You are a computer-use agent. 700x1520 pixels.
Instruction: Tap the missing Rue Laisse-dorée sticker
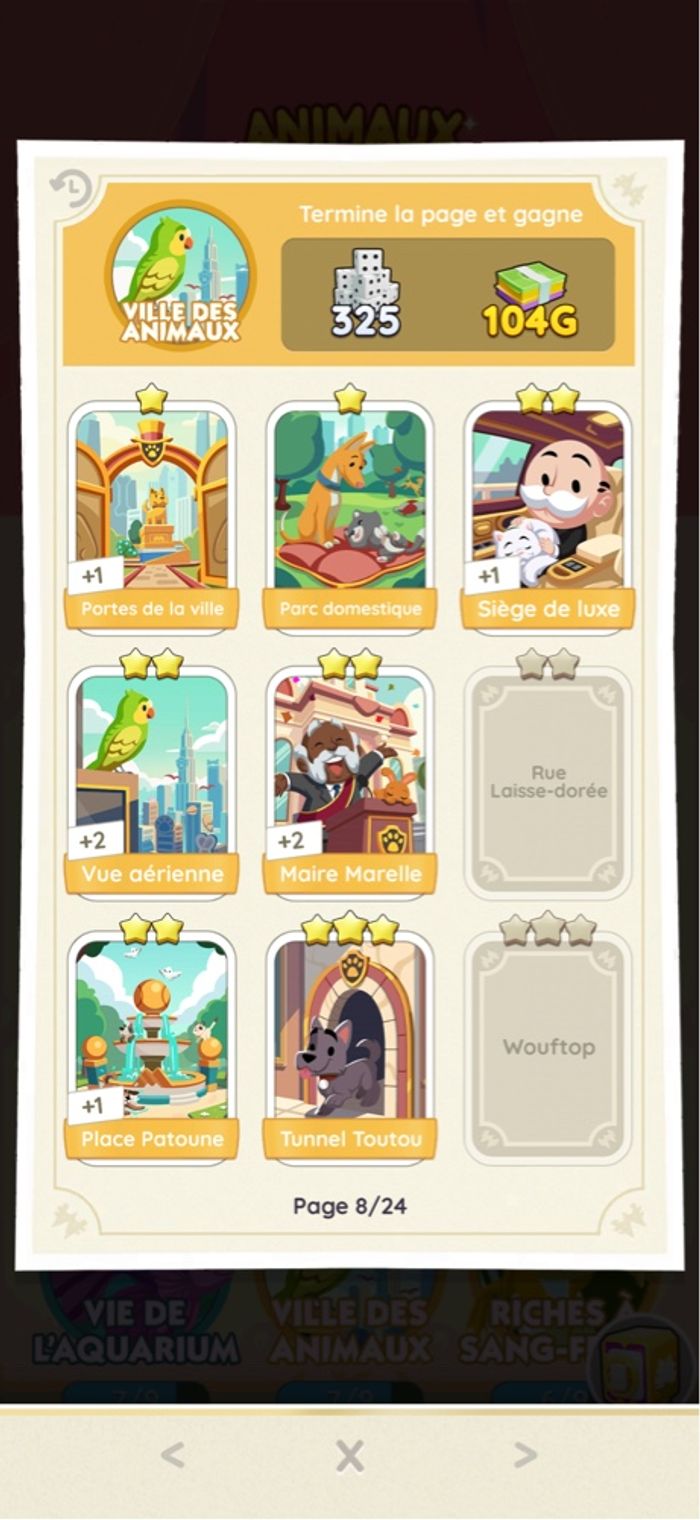(548, 780)
